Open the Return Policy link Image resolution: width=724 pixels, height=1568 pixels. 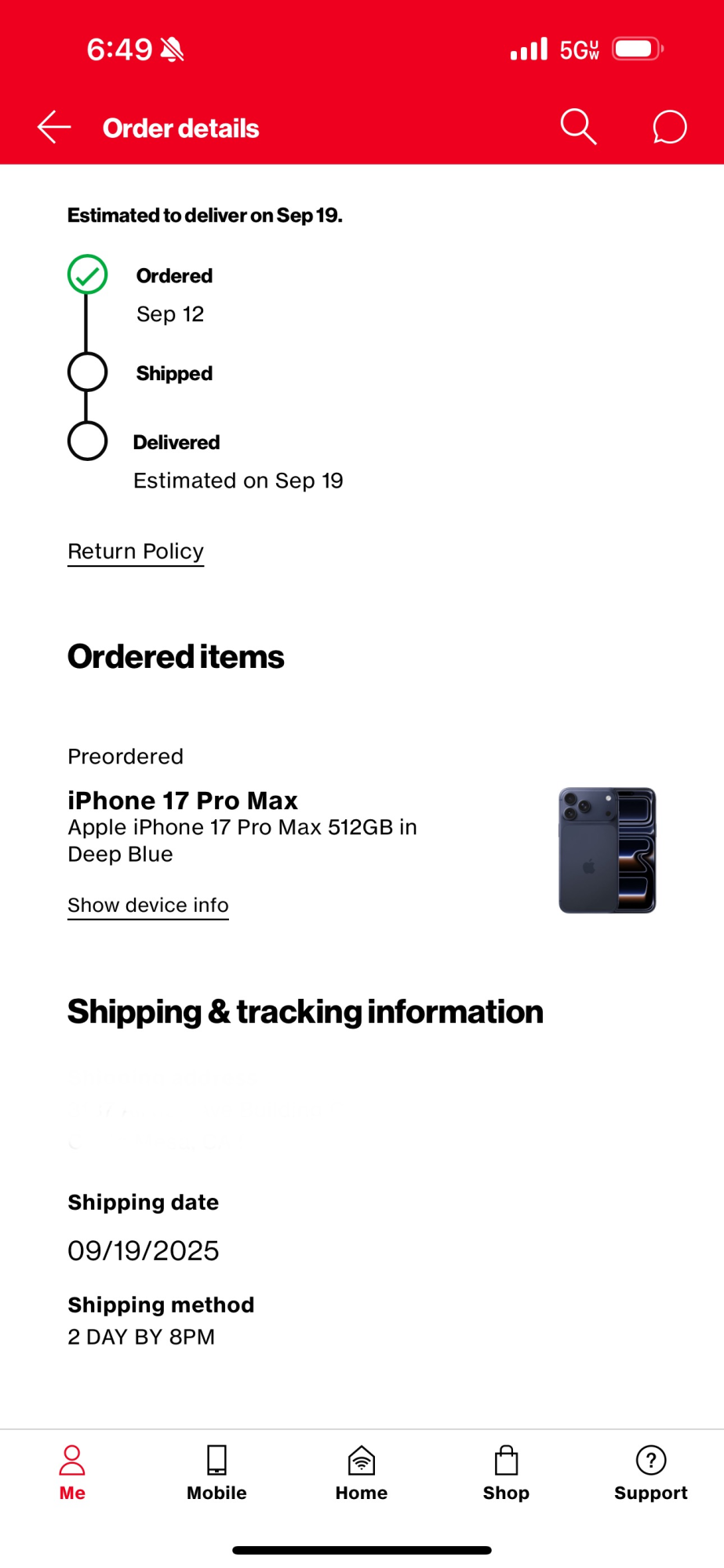click(136, 552)
